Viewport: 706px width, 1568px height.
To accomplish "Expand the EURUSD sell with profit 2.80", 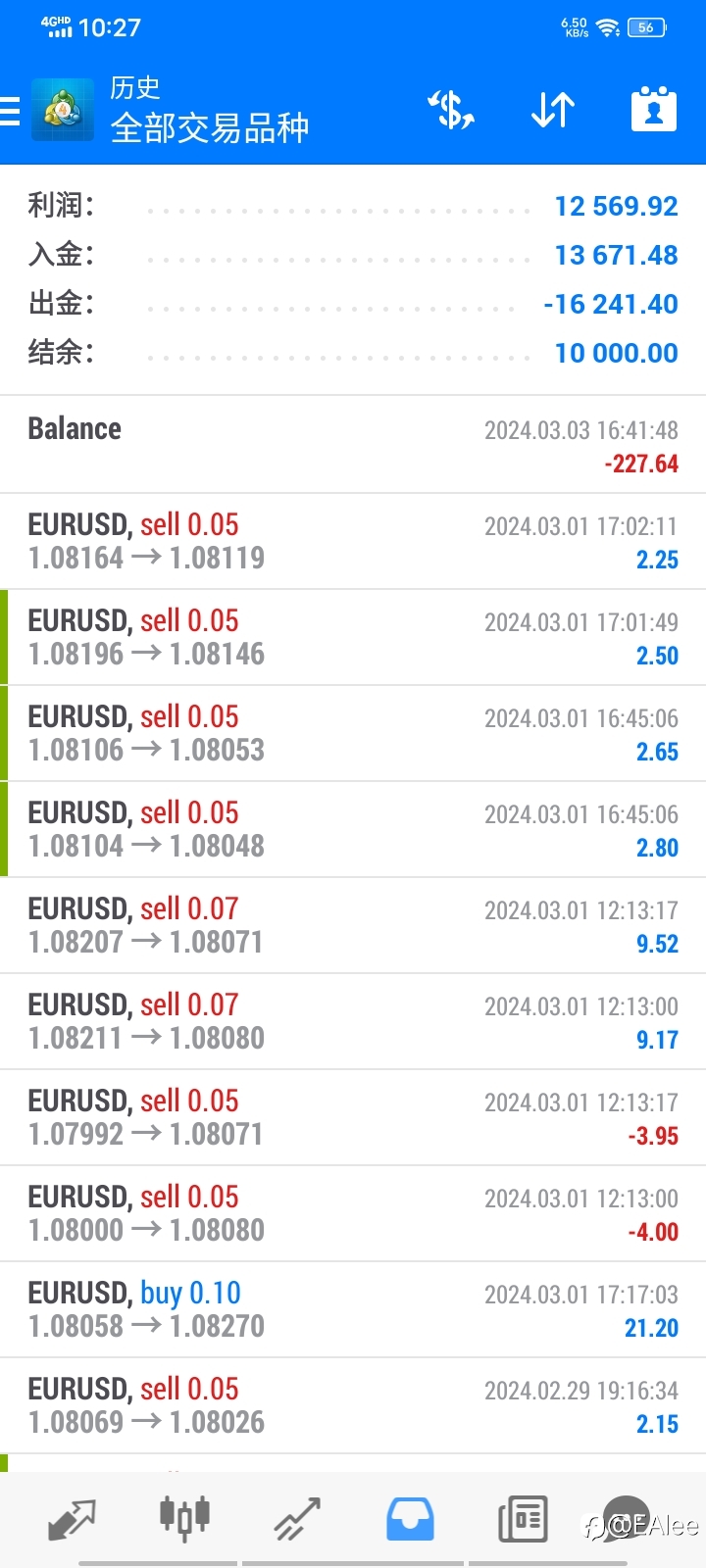I will [353, 829].
